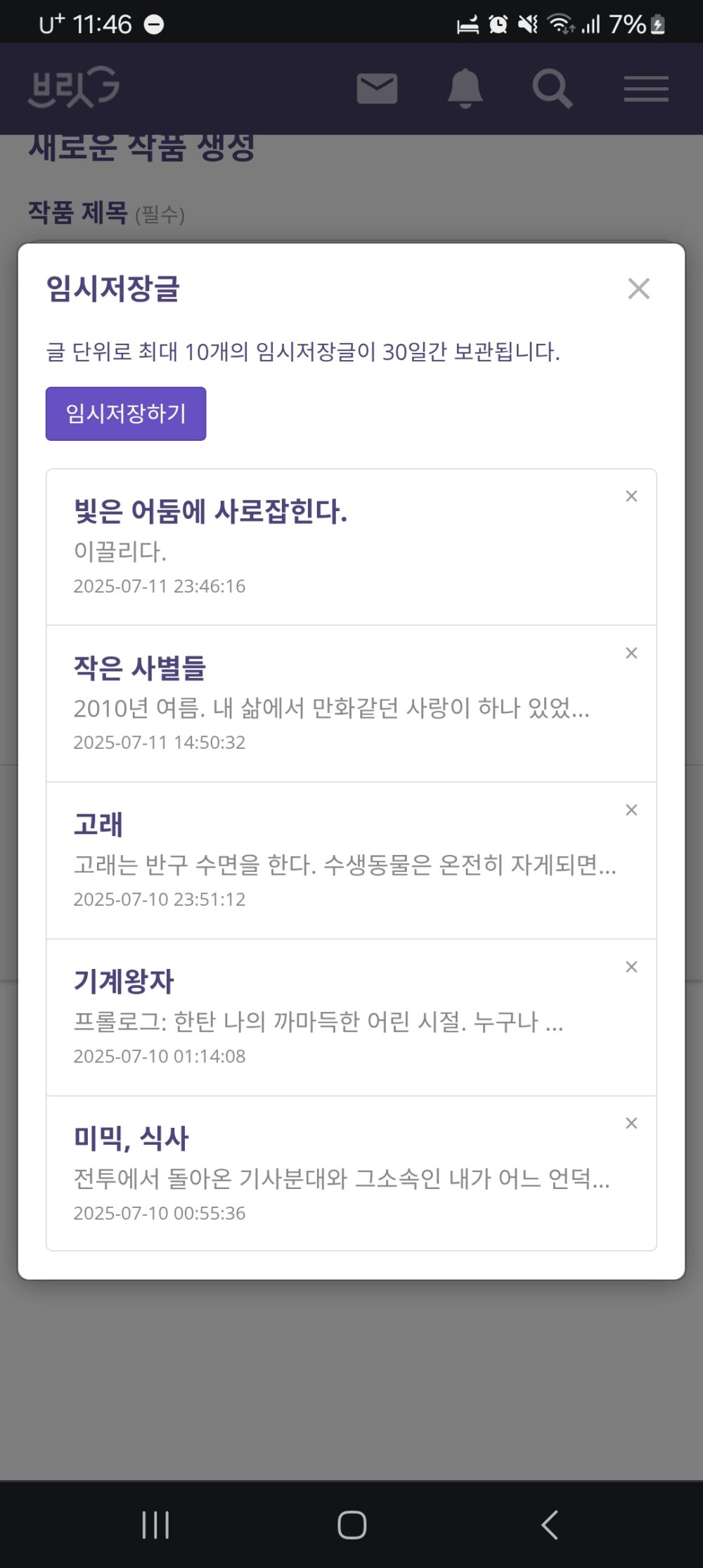Delete the 고래 draft
Image resolution: width=703 pixels, height=1568 pixels.
tap(631, 810)
